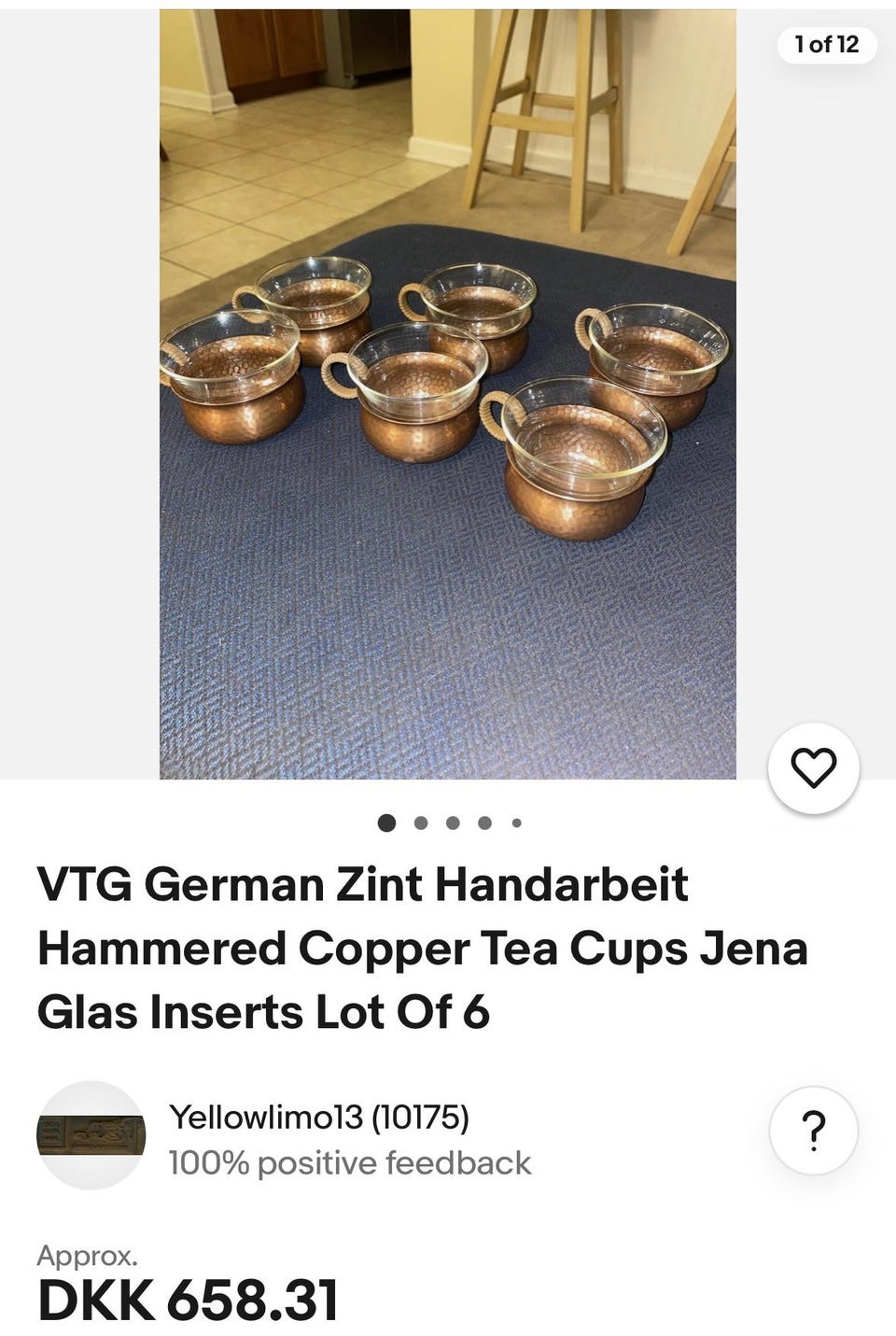Click the '100% positive feedback' link
The width and height of the screenshot is (896, 1336).
click(349, 1162)
